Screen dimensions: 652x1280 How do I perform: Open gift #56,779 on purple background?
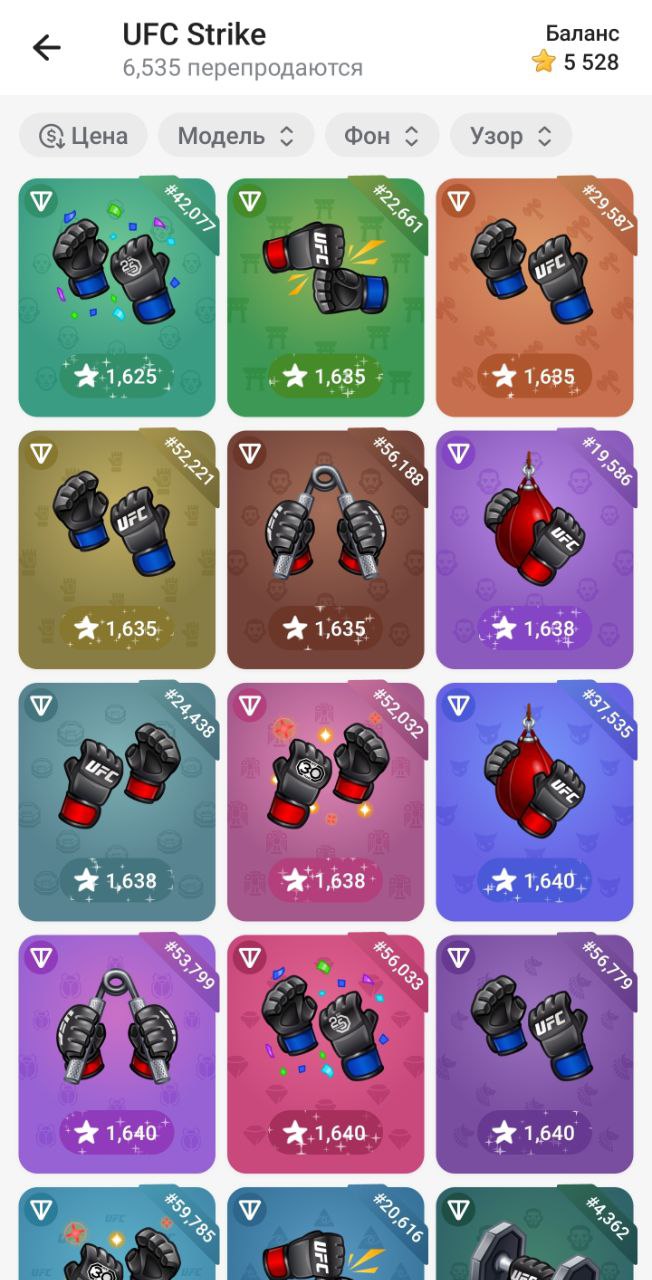[x=534, y=1053]
